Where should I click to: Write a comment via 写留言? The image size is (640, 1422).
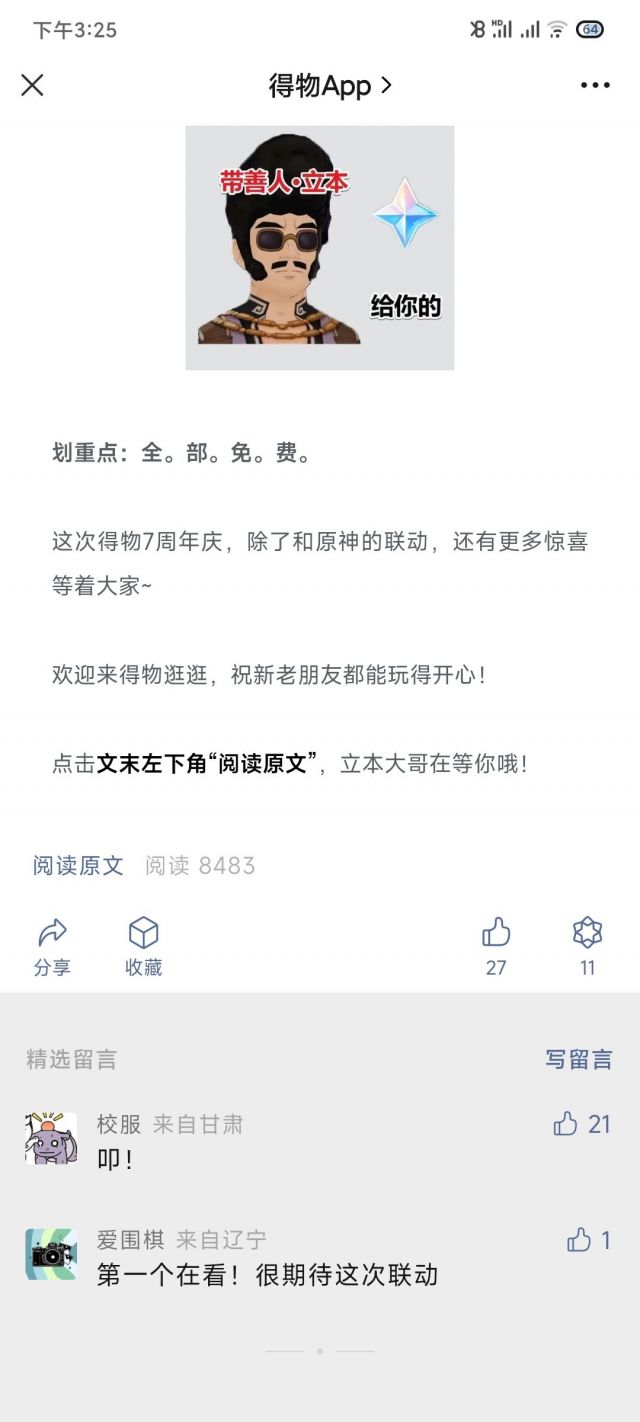pyautogui.click(x=578, y=1059)
